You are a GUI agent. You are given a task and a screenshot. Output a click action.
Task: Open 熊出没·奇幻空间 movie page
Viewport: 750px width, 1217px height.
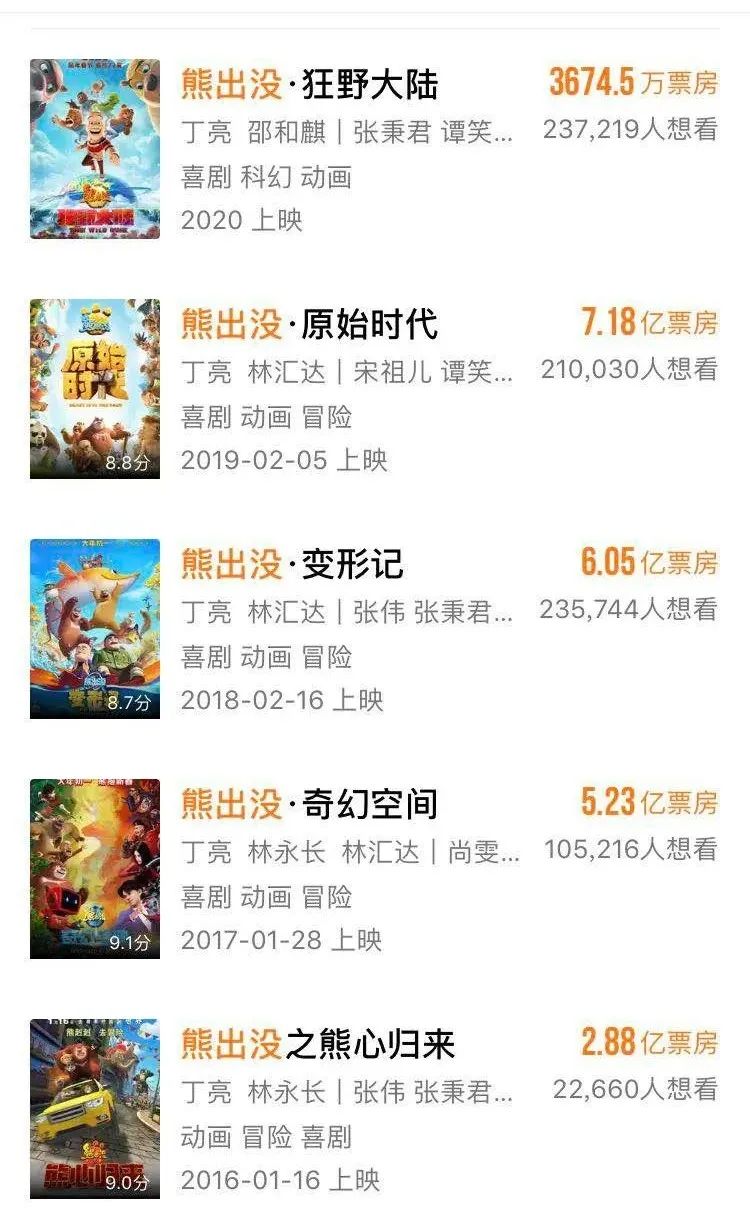coord(309,805)
